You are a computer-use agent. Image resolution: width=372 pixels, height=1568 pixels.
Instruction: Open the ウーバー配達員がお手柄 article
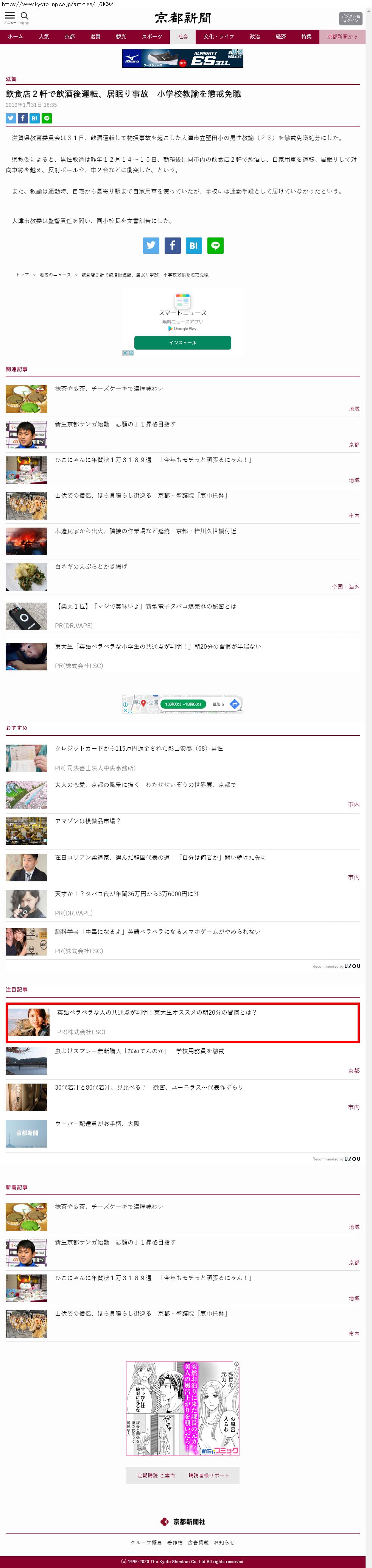(97, 1124)
